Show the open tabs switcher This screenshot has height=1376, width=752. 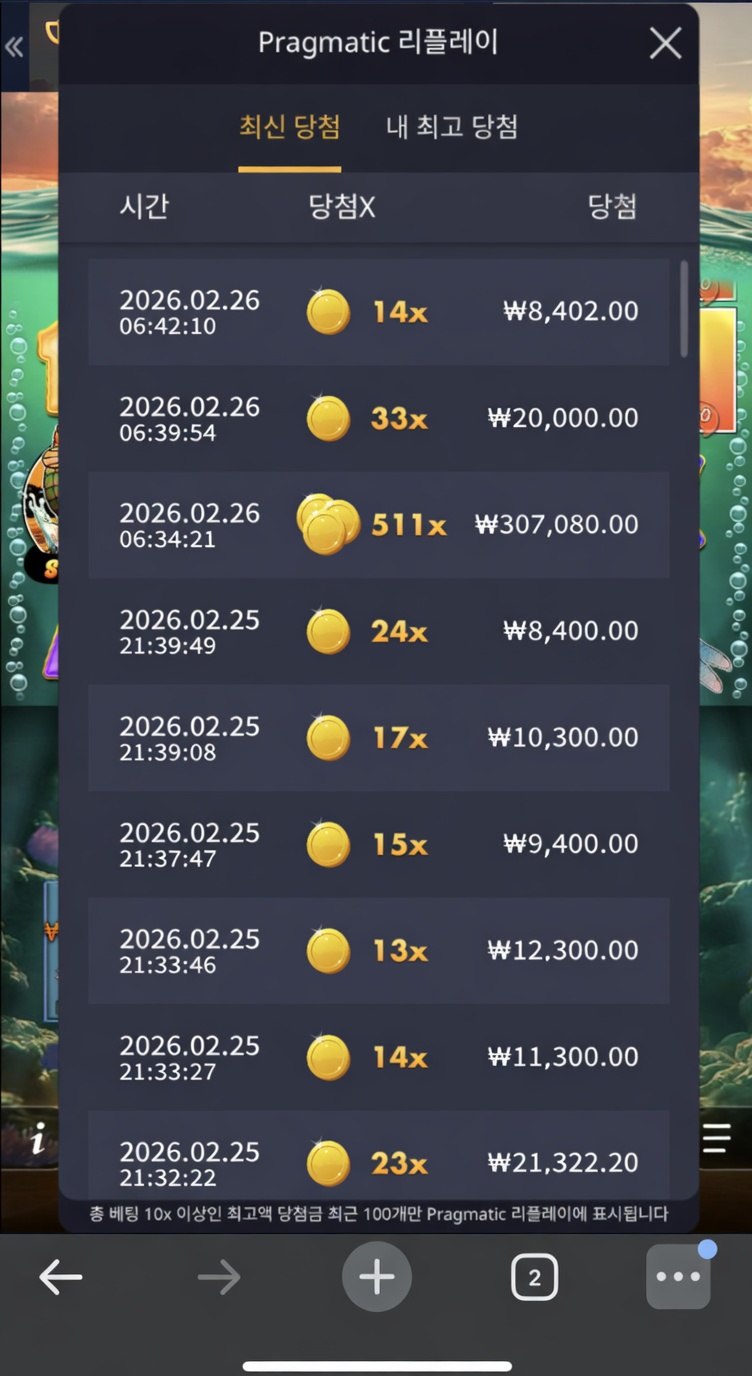coord(534,1277)
